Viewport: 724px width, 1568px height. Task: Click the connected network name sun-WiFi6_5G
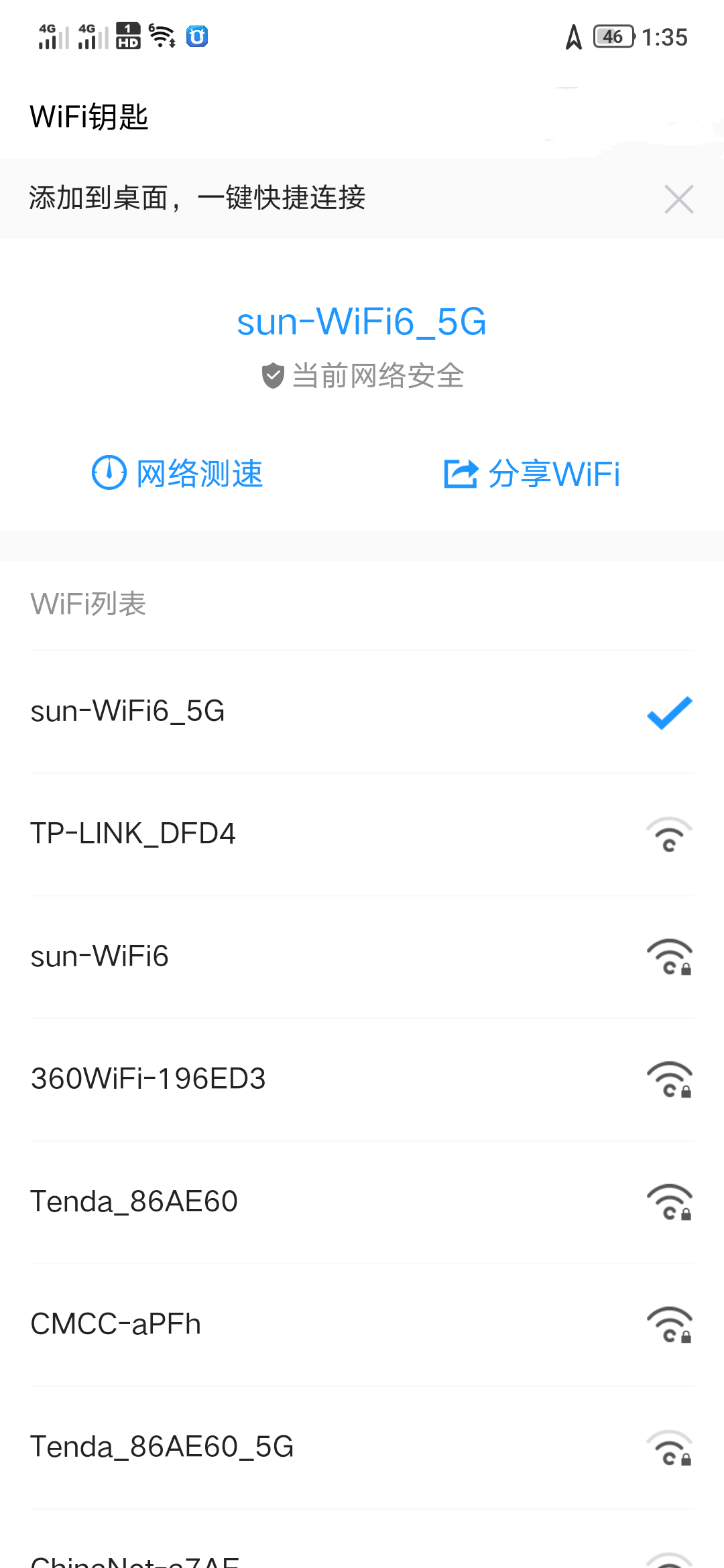[362, 322]
